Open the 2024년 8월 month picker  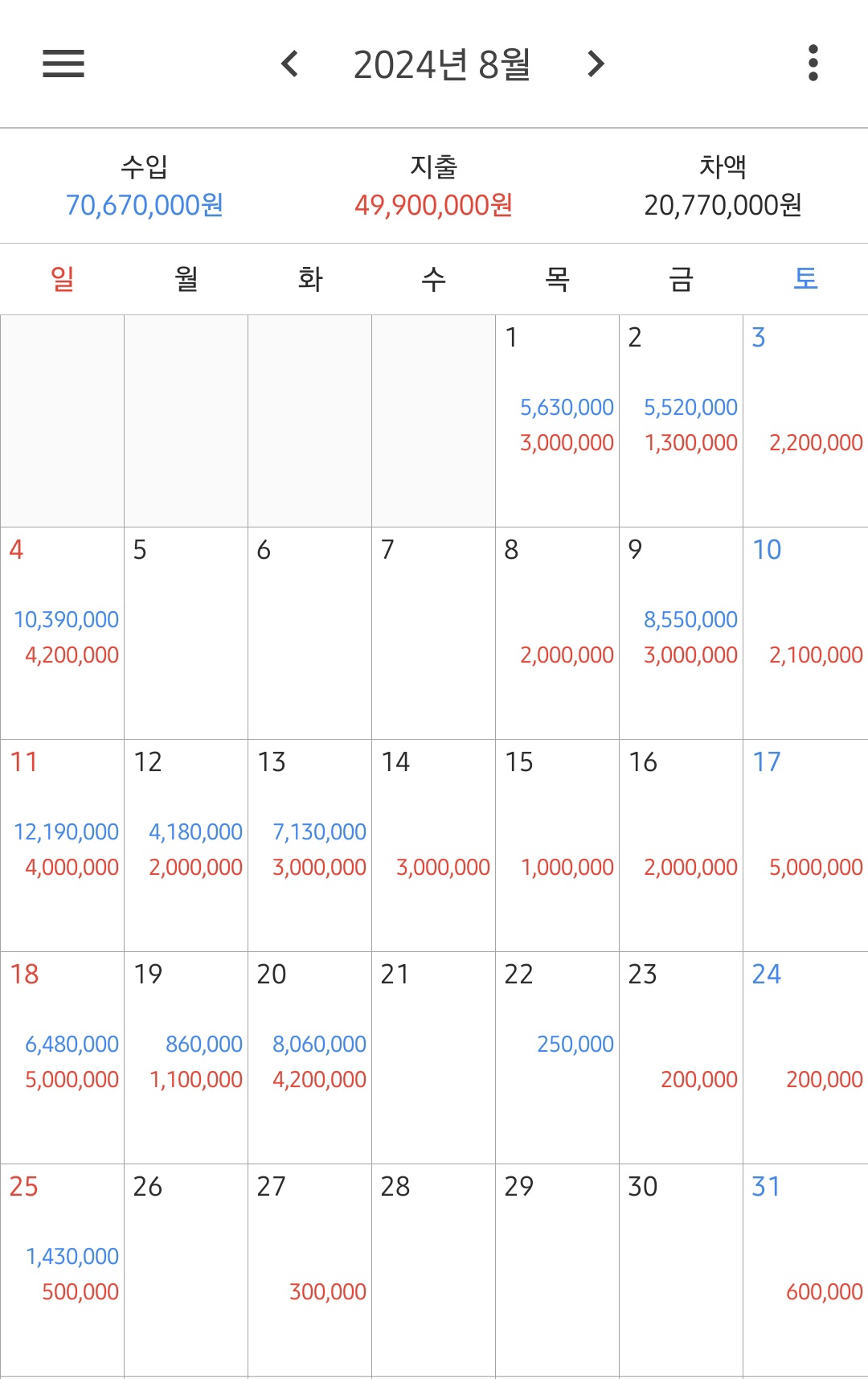click(x=442, y=64)
